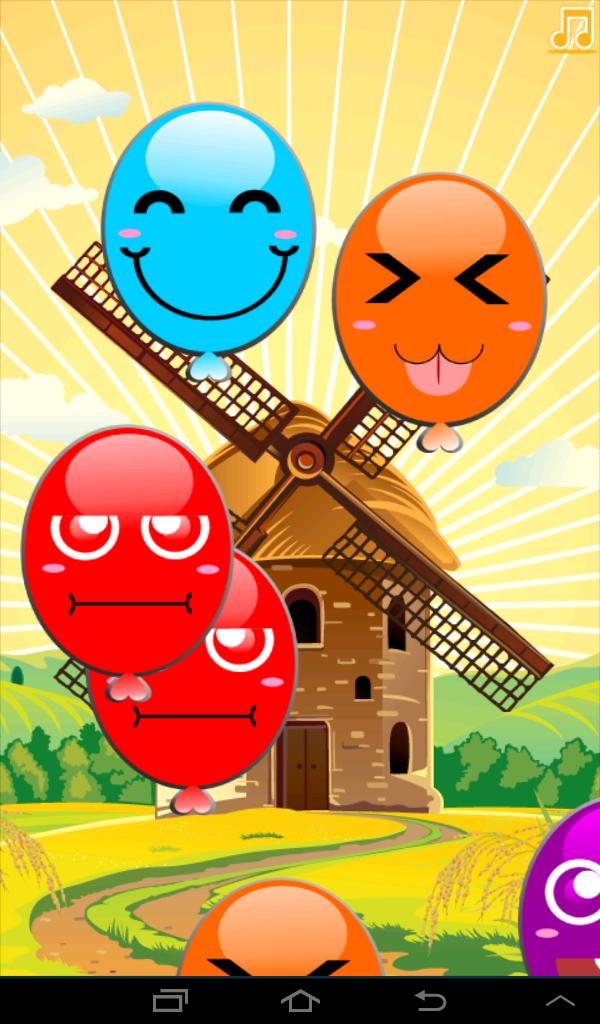The height and width of the screenshot is (1024, 600).
Task: Toggle the music sound icon
Action: [x=572, y=29]
